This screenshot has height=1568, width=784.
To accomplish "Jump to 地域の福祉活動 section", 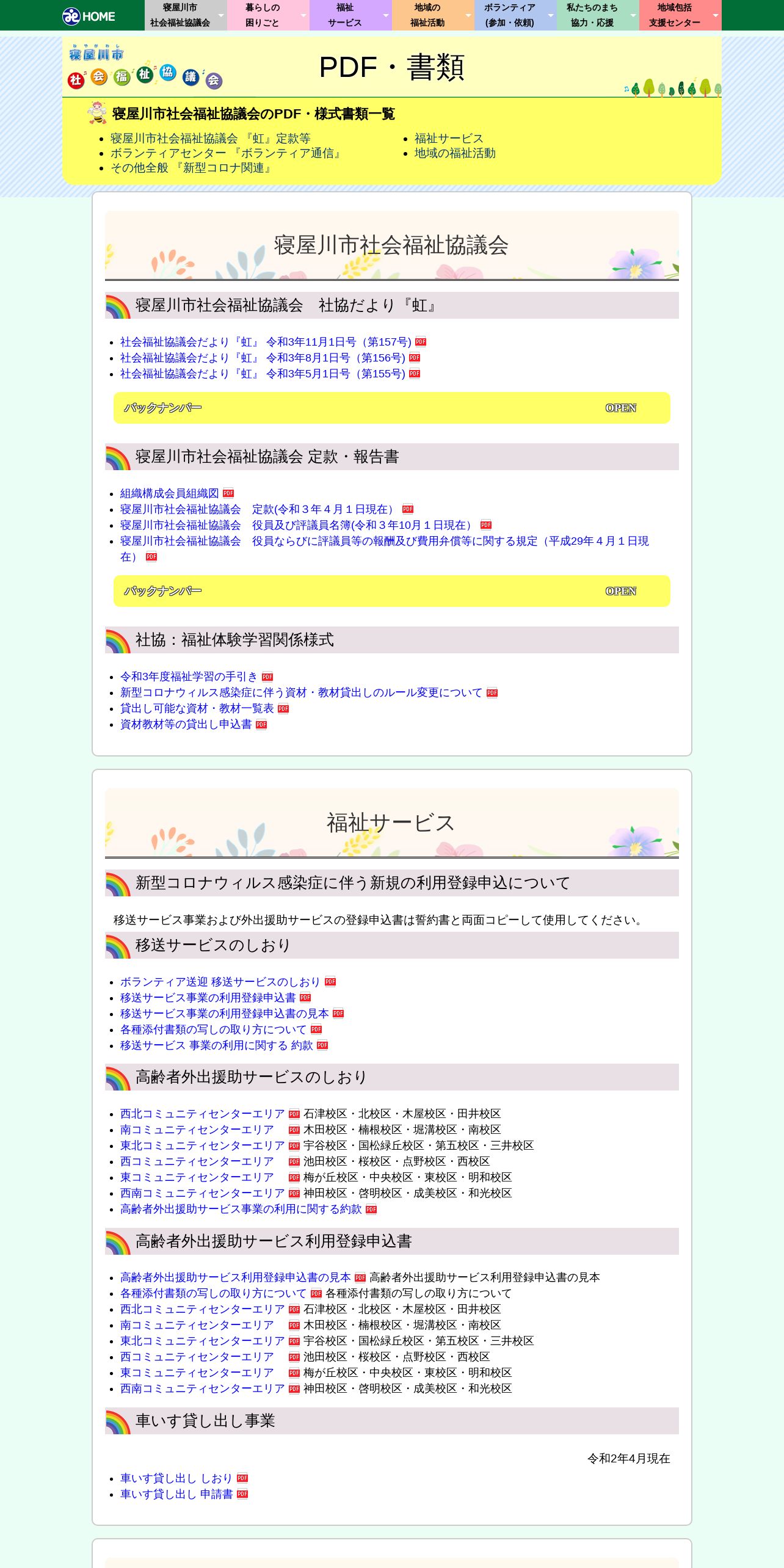I will pyautogui.click(x=455, y=153).
